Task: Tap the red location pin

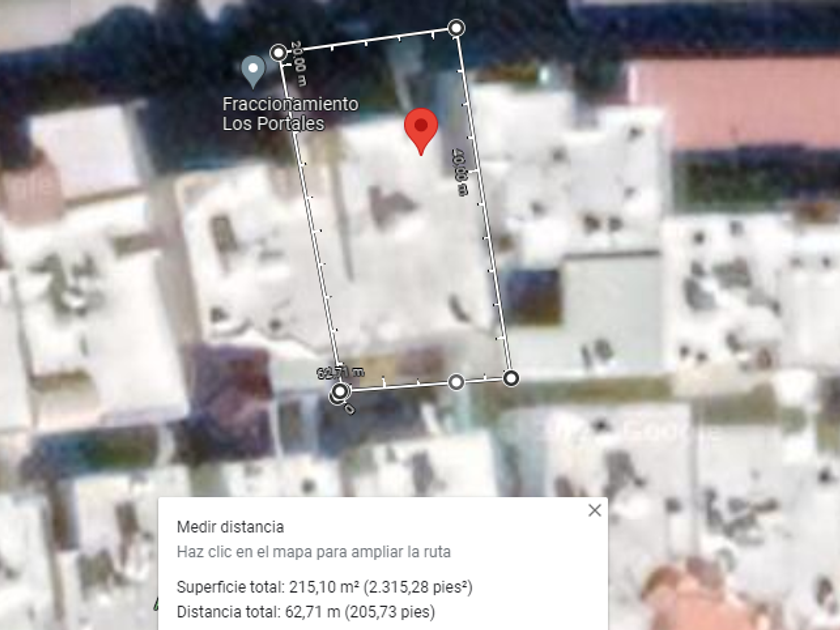Action: pyautogui.click(x=421, y=131)
